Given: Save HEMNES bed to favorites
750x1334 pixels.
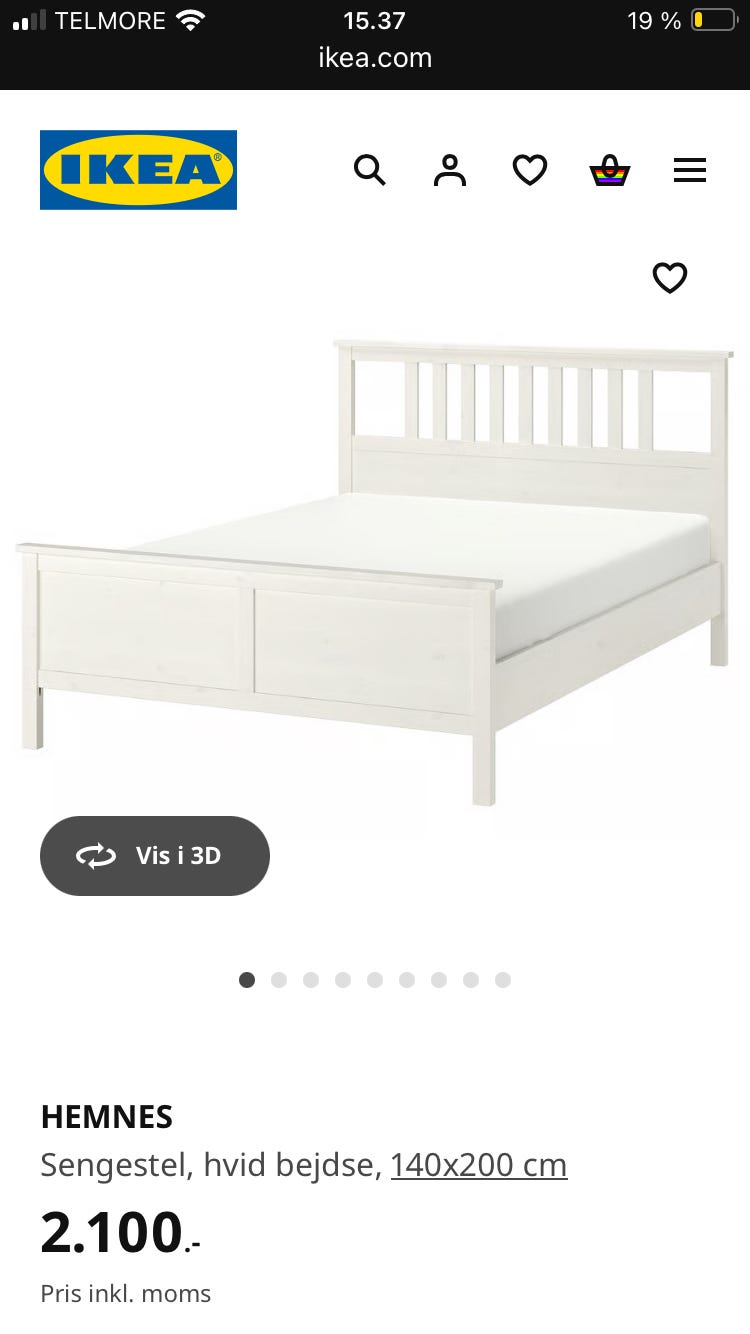Looking at the screenshot, I should pyautogui.click(x=670, y=277).
